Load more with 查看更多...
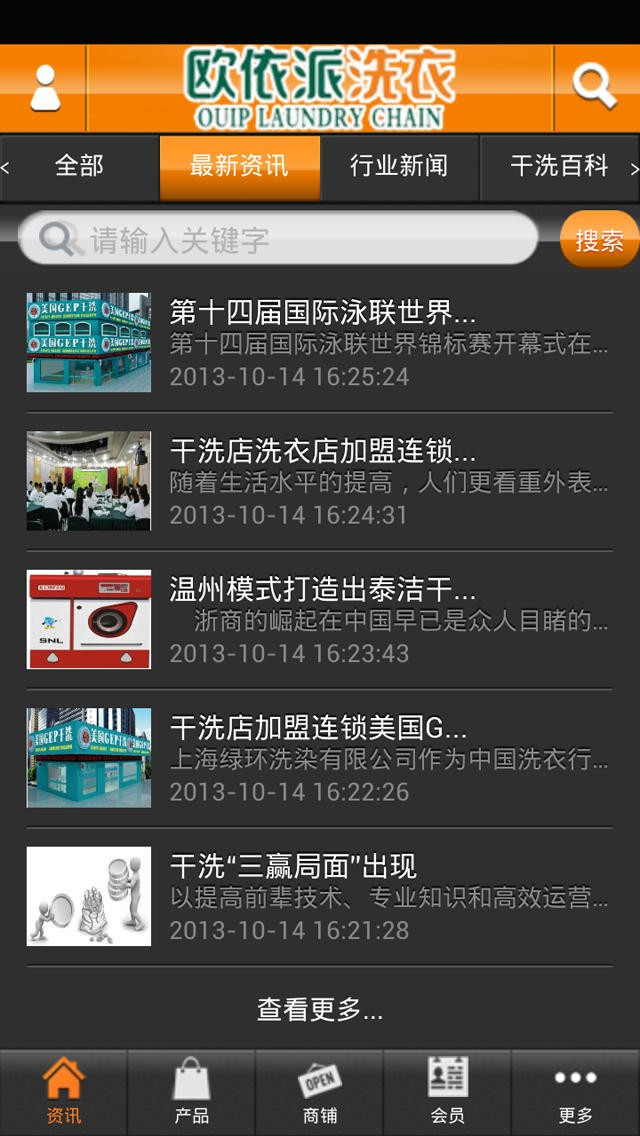The image size is (640, 1136). coord(320,1009)
